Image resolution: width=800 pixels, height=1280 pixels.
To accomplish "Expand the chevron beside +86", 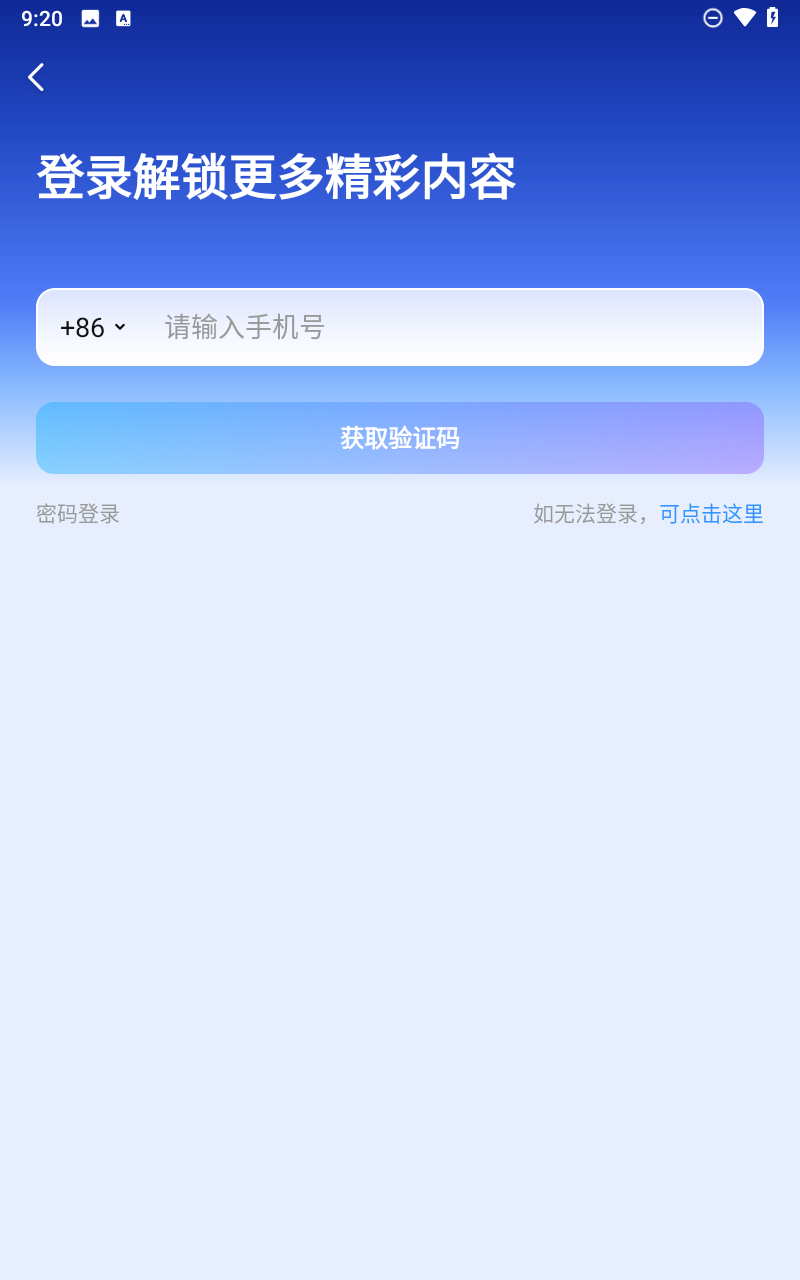I will click(x=121, y=327).
